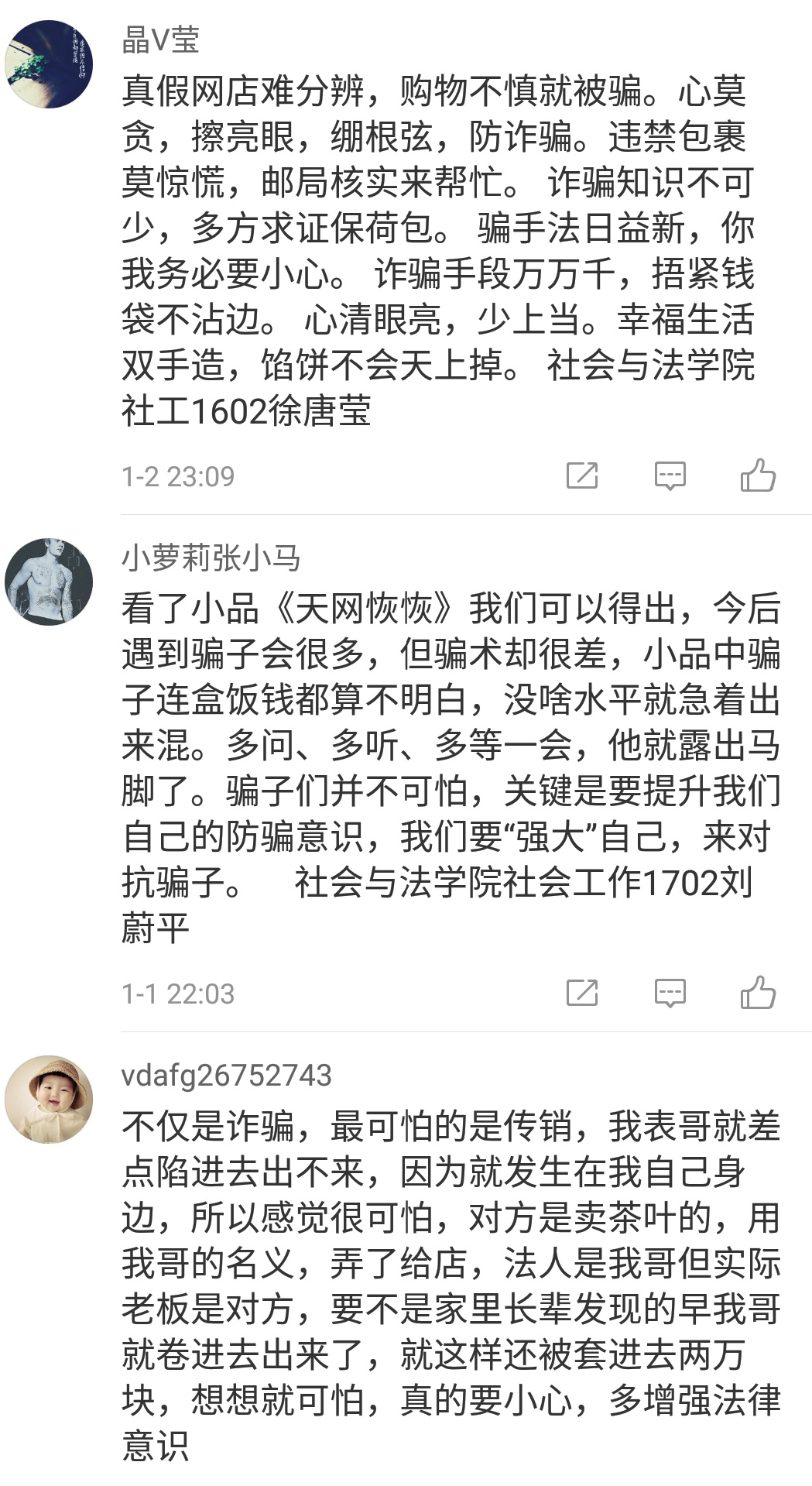Viewport: 812px width, 1486px height.
Task: Open vdafg26752743's profile avatar
Action: coord(49,1099)
